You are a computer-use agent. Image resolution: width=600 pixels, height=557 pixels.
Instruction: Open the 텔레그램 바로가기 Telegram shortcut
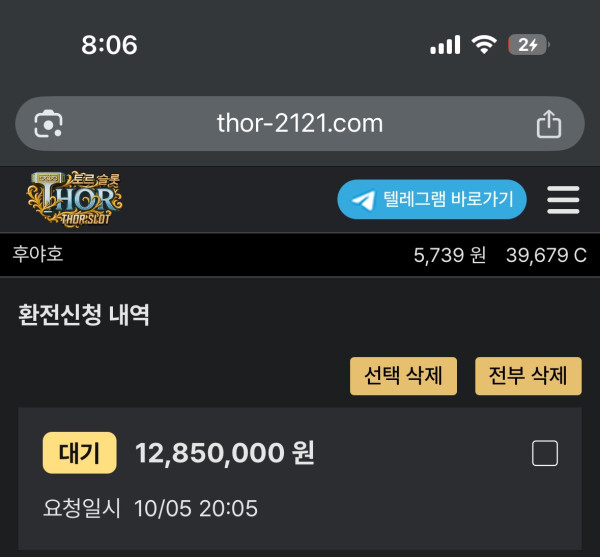[432, 199]
